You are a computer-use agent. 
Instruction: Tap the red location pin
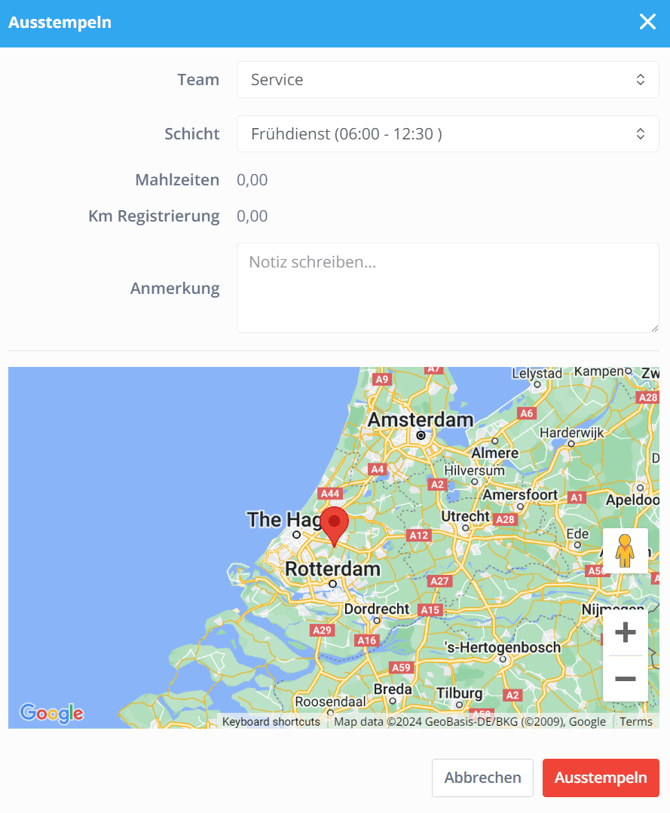click(334, 524)
